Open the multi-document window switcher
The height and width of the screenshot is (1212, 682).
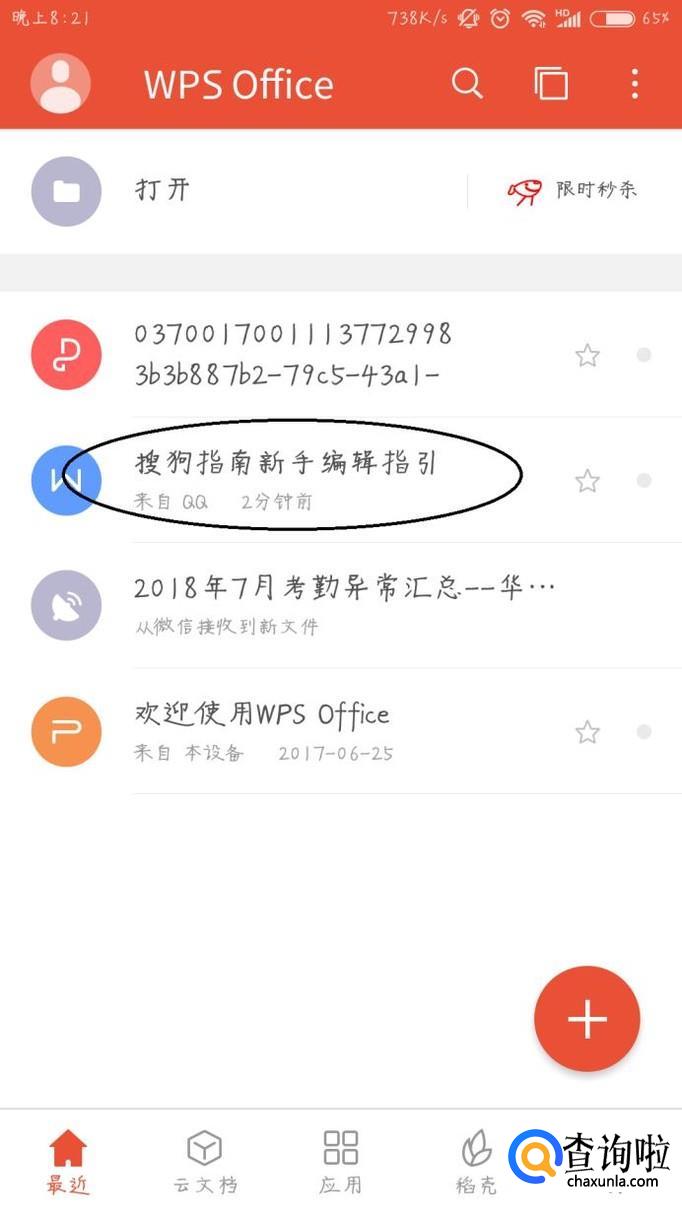pos(551,83)
